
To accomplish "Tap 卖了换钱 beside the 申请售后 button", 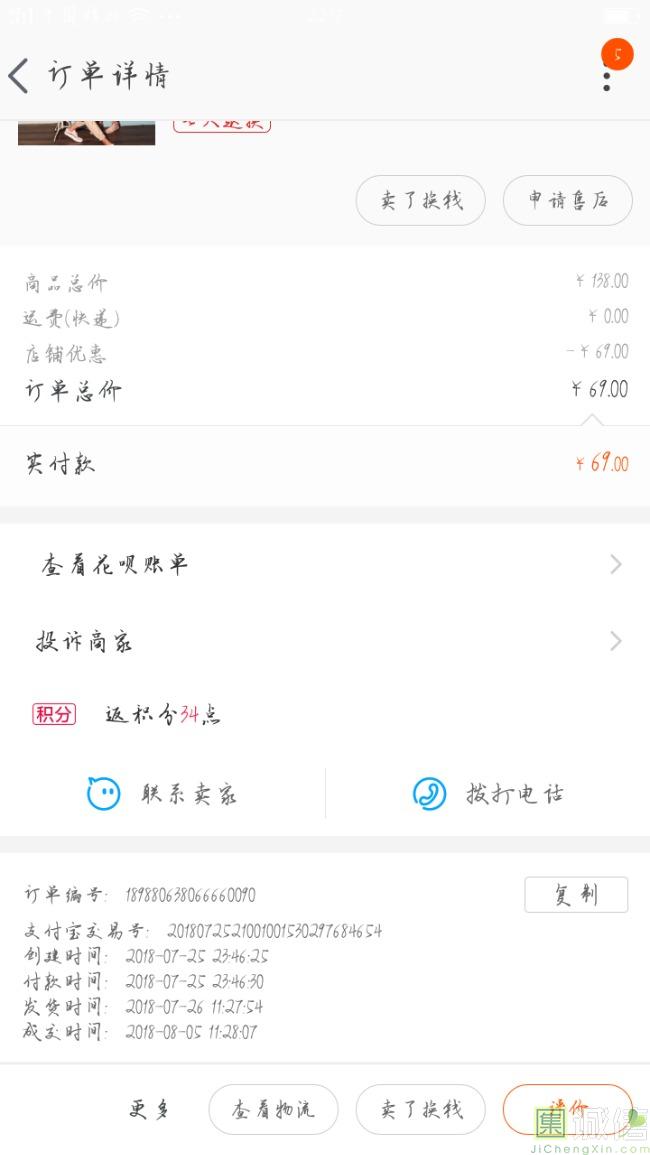I will coord(421,200).
